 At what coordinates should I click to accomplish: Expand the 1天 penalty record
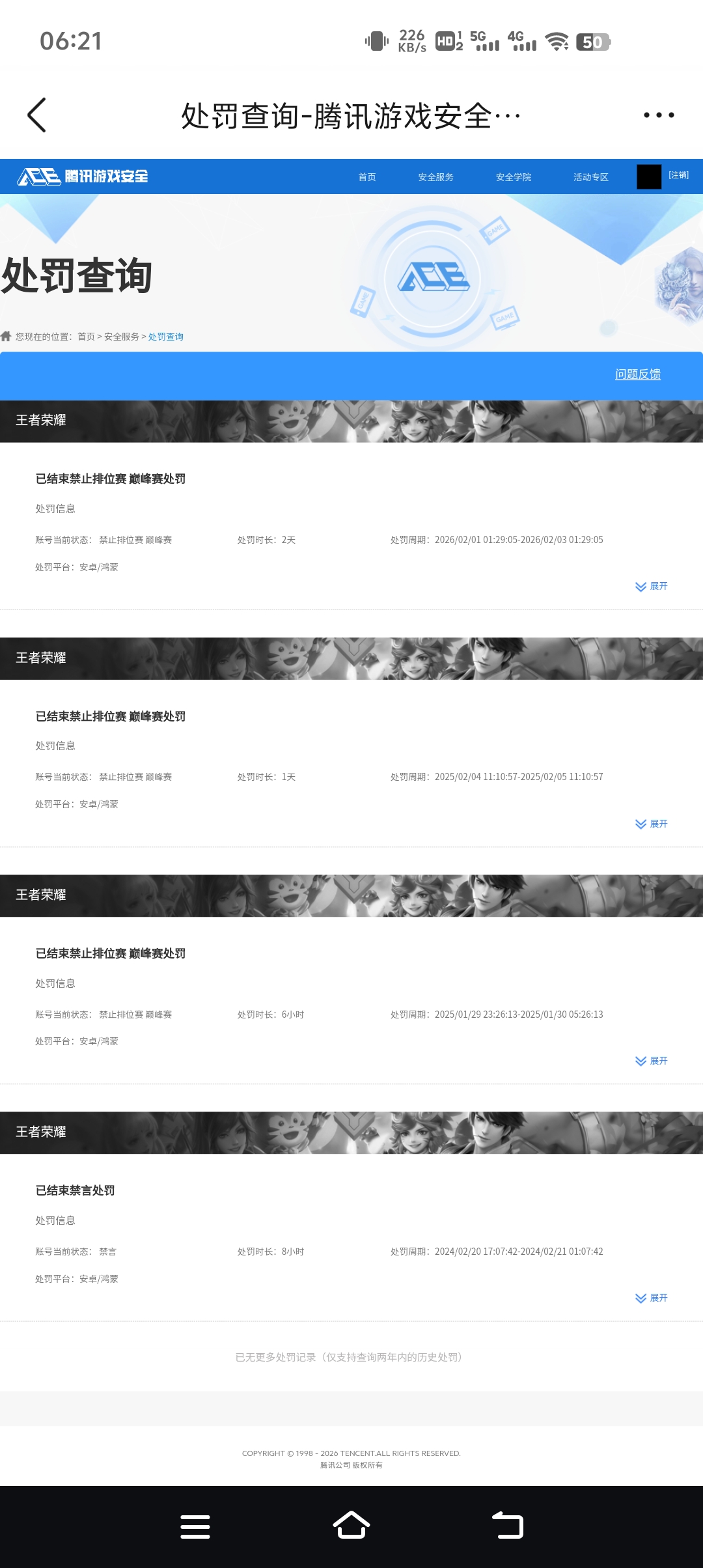[x=652, y=824]
